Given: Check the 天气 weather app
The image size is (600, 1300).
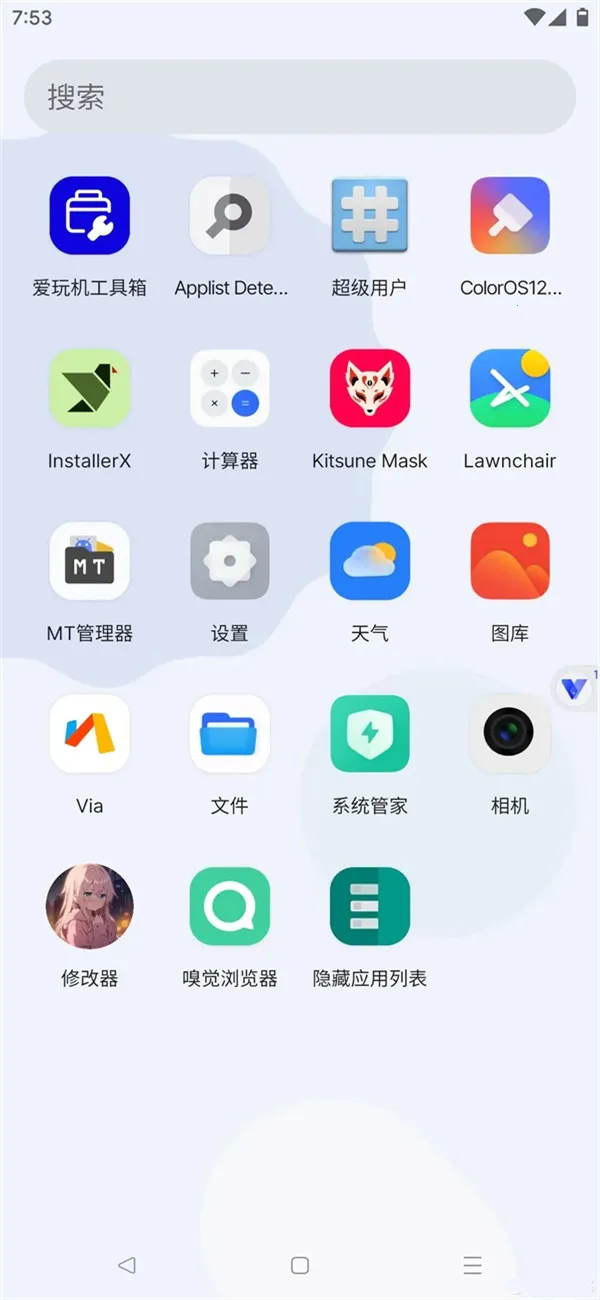Looking at the screenshot, I should point(370,561).
